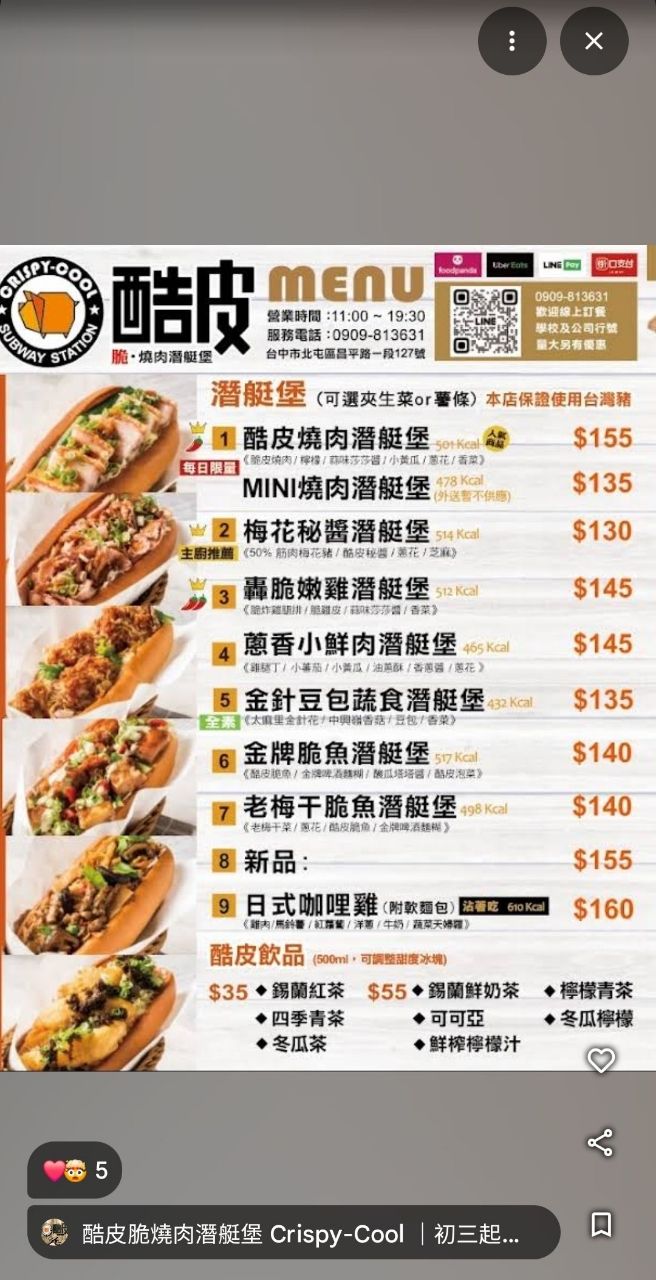Open the reactions count showing 5
Image resolution: width=656 pixels, height=1280 pixels.
point(75,1170)
